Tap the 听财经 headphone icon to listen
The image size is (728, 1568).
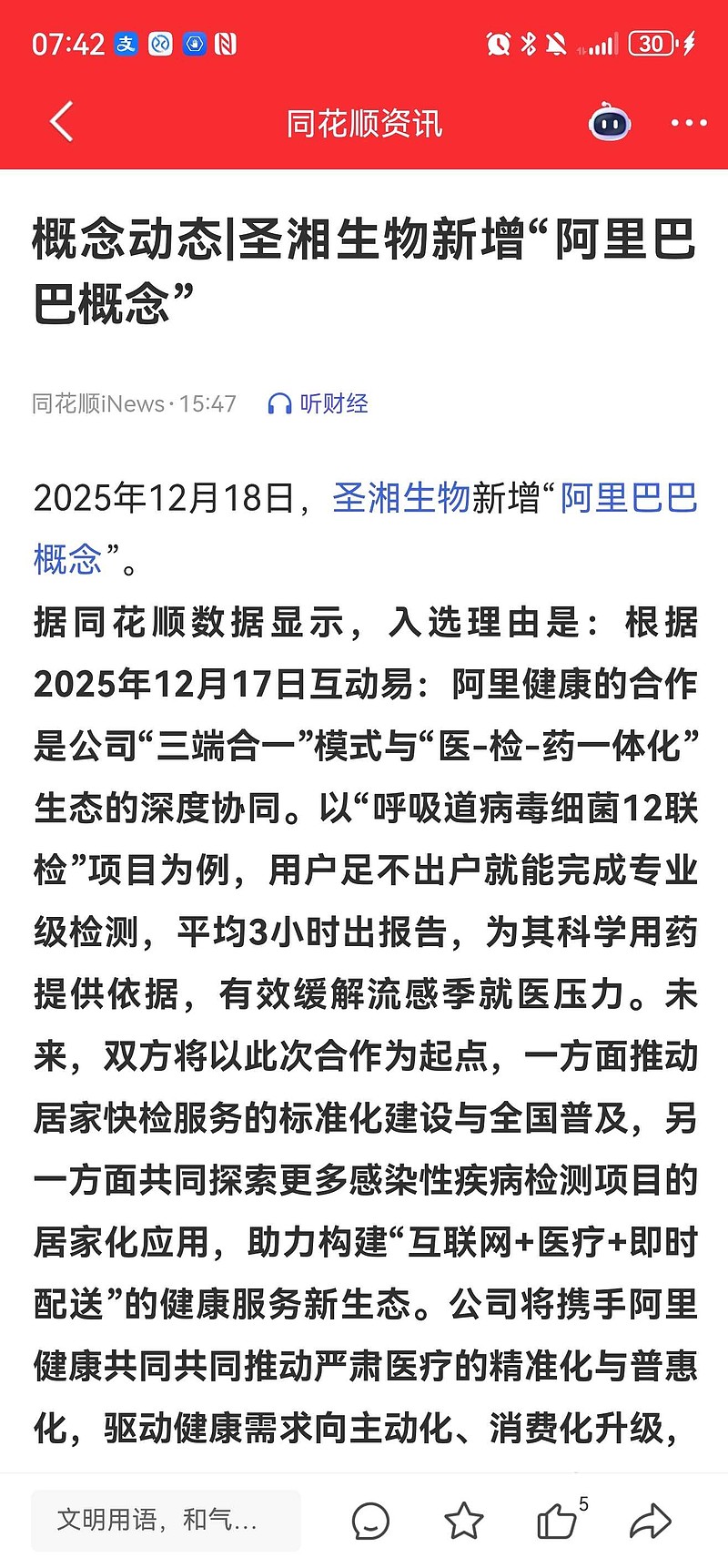pos(279,403)
